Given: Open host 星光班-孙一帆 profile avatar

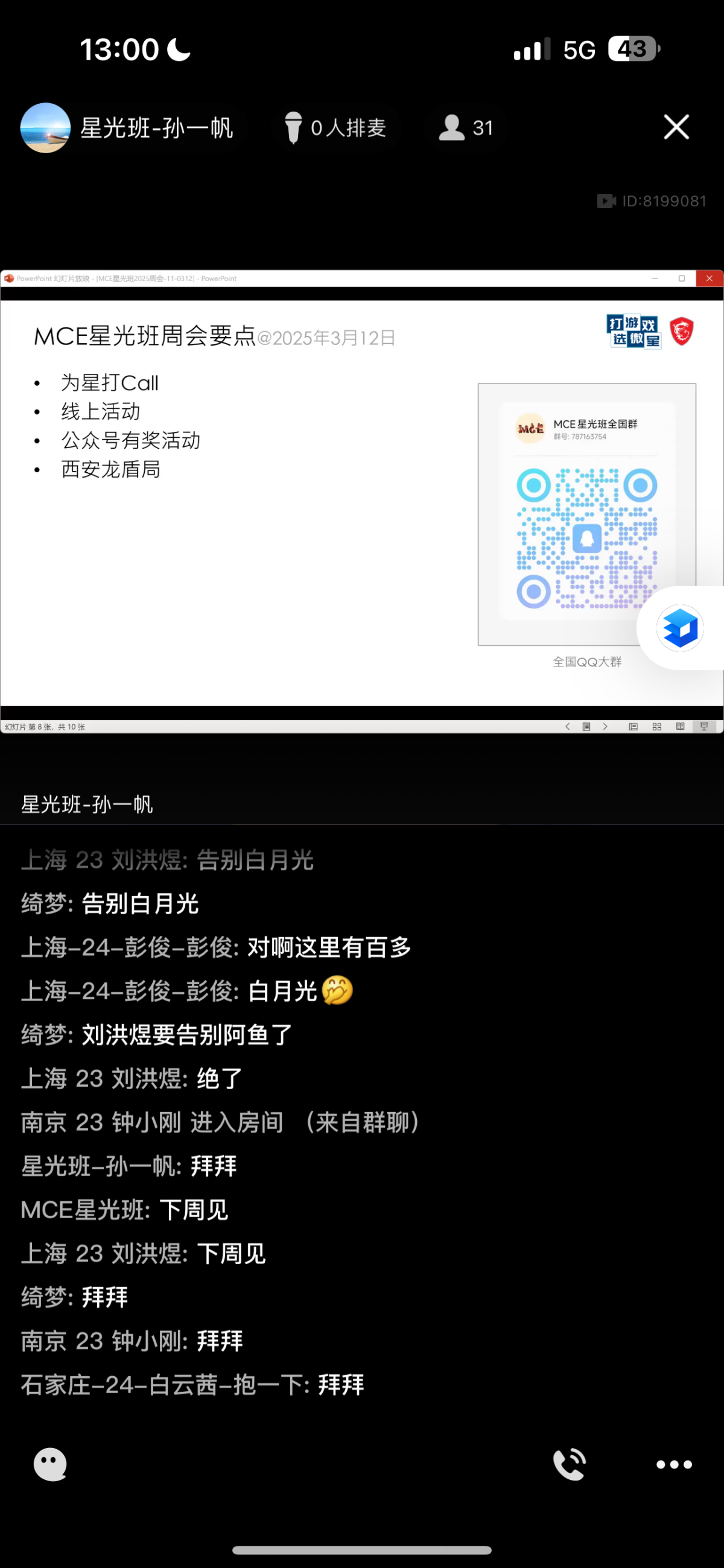Looking at the screenshot, I should (x=45, y=128).
